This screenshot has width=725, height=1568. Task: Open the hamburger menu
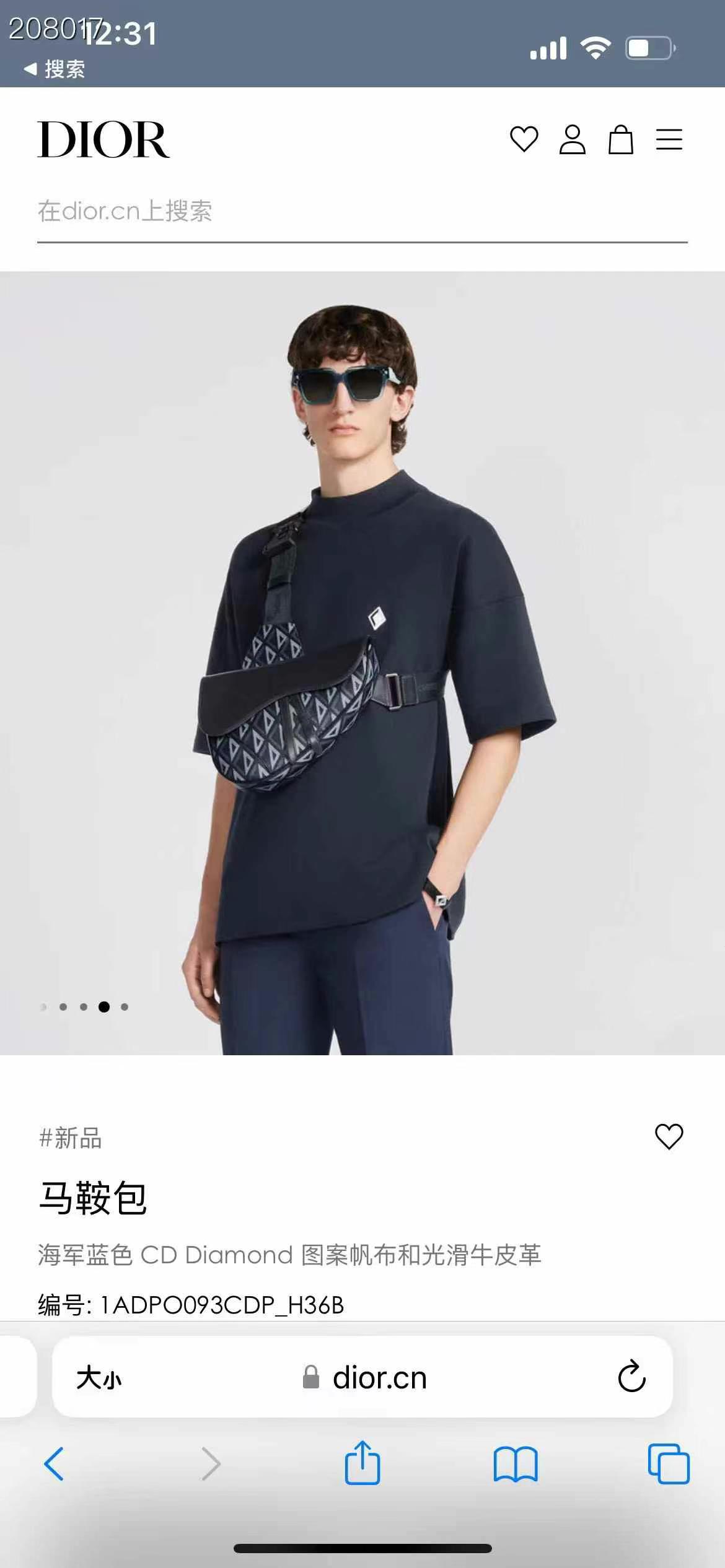point(669,139)
